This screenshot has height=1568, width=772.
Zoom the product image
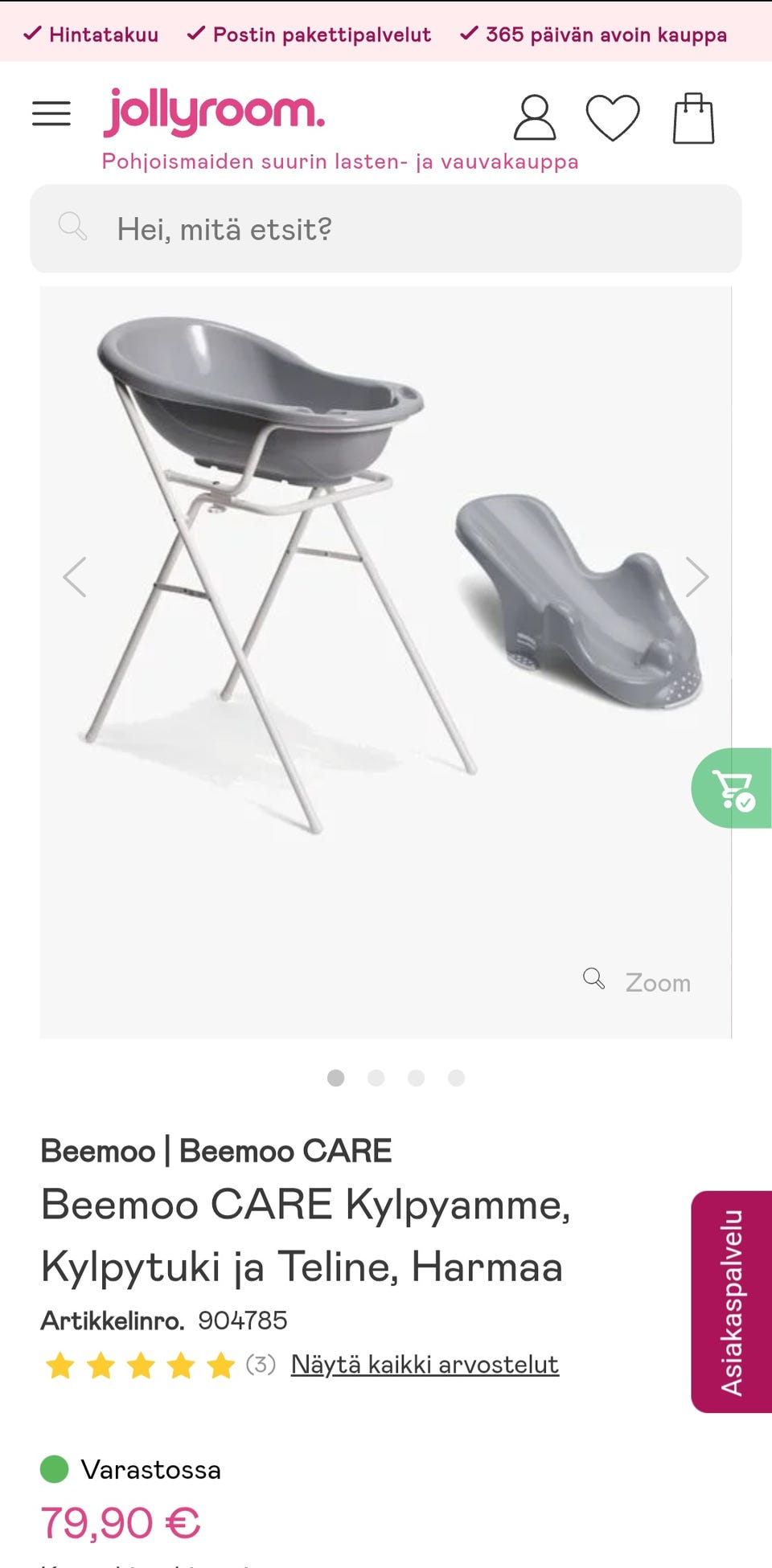click(639, 981)
